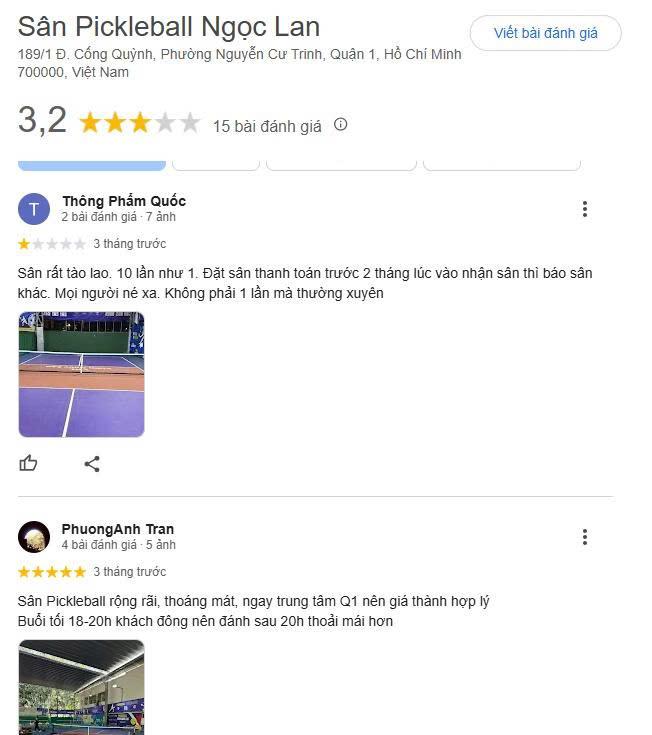View PhuongAnh Tran's profile
The height and width of the screenshot is (735, 652).
coord(118,529)
